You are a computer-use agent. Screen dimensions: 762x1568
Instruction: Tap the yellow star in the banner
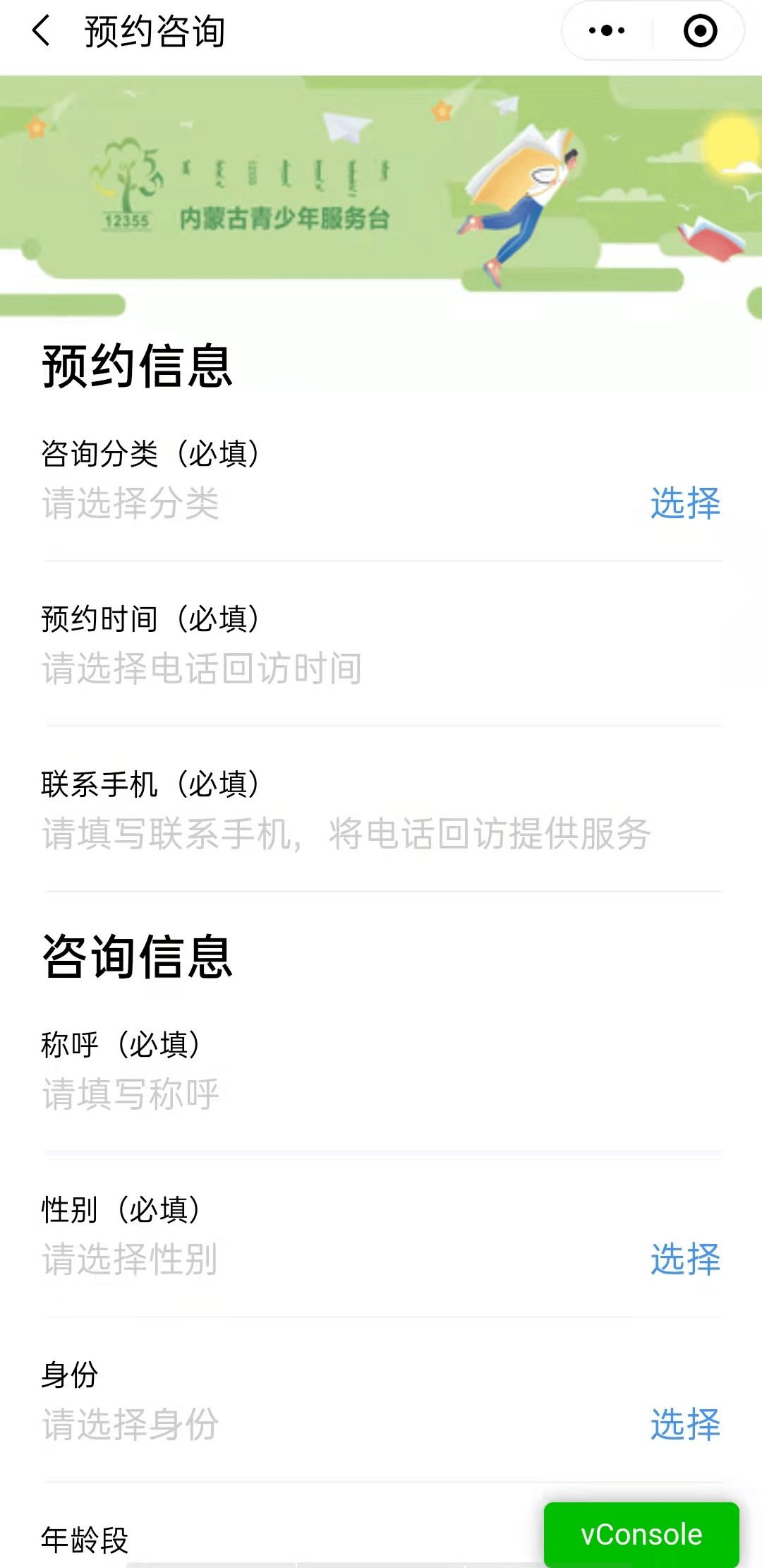tap(441, 111)
